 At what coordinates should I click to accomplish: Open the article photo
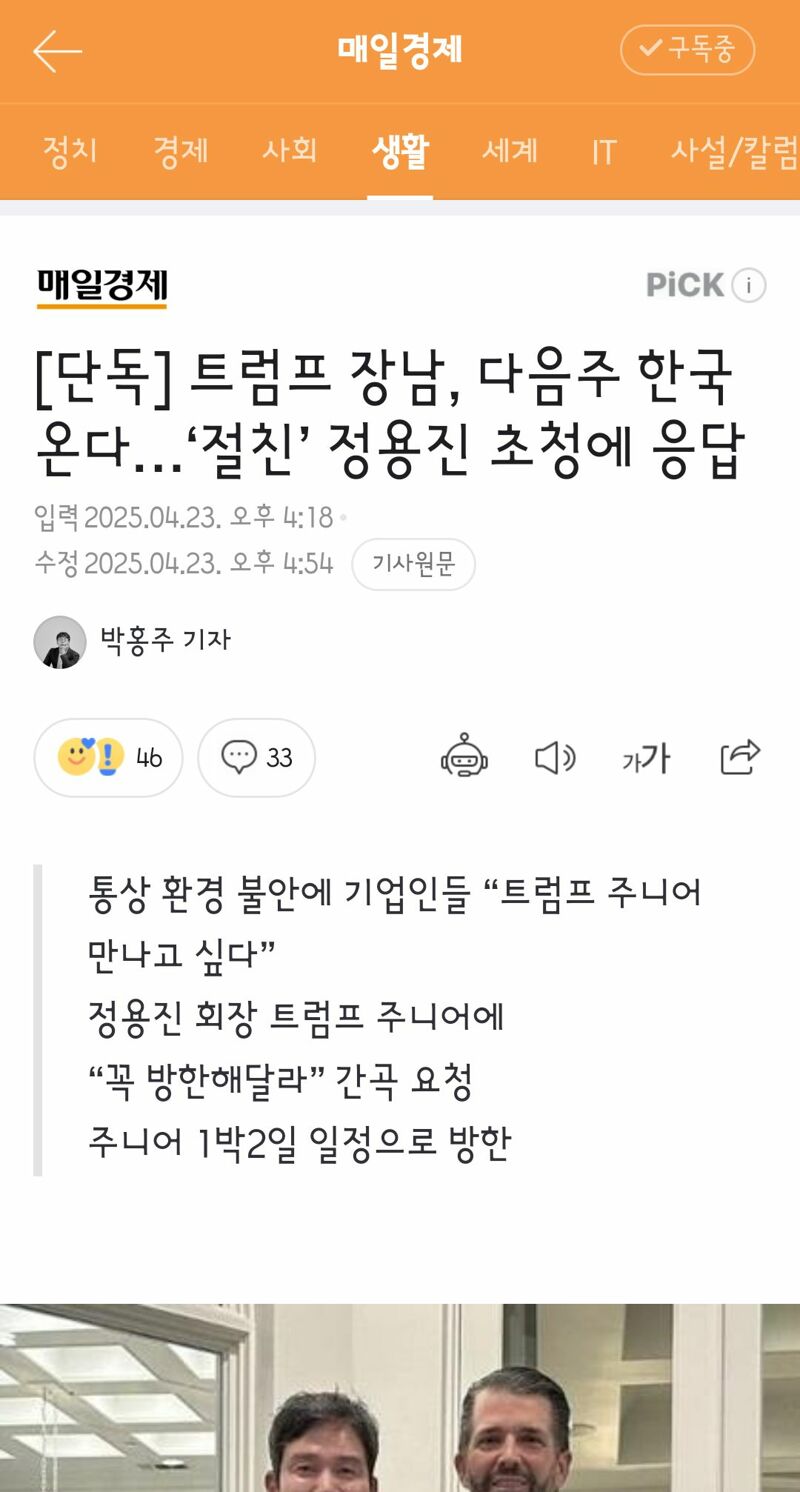(400, 1398)
